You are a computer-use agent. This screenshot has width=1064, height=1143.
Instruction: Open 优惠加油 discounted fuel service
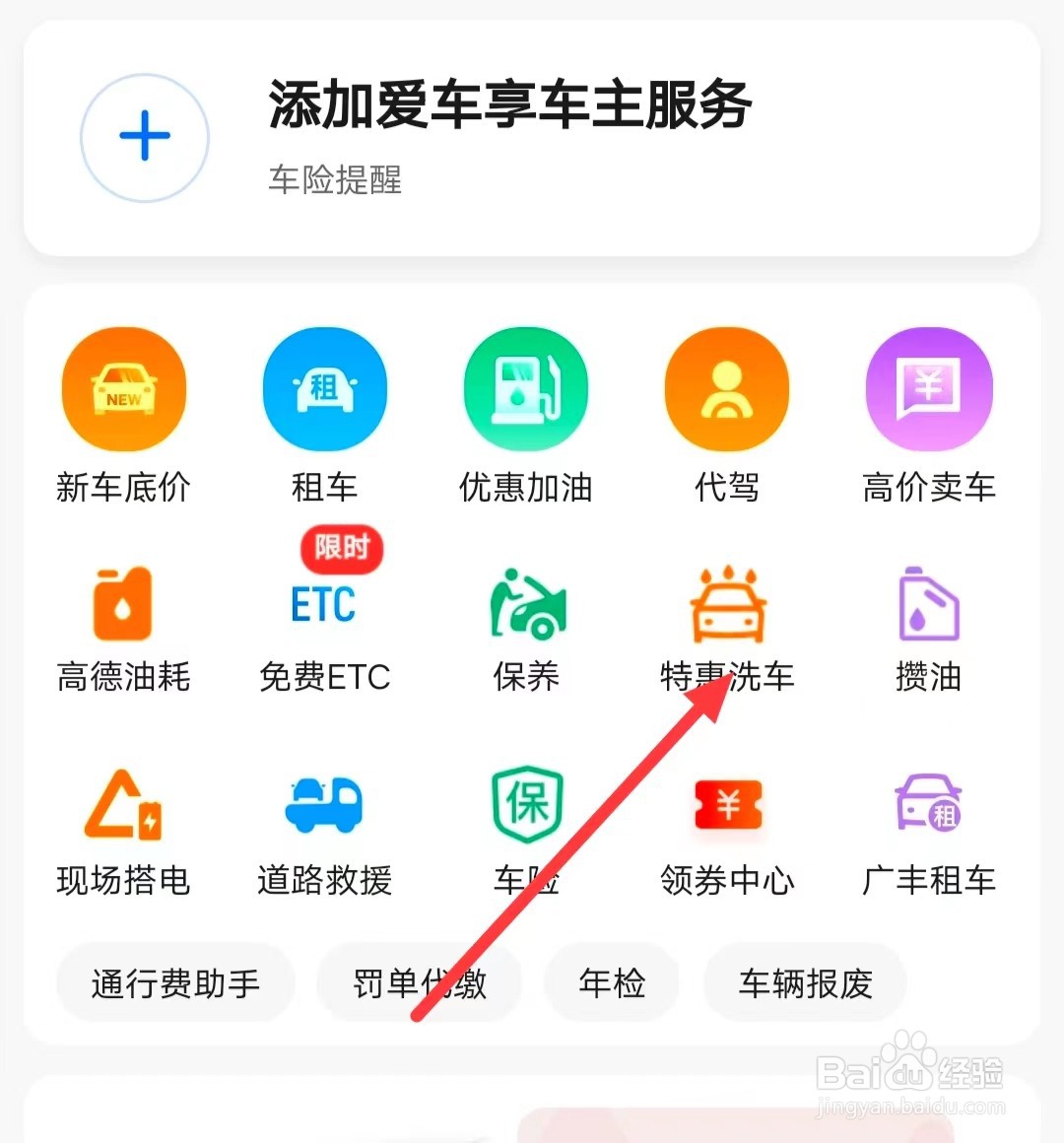[x=526, y=414]
